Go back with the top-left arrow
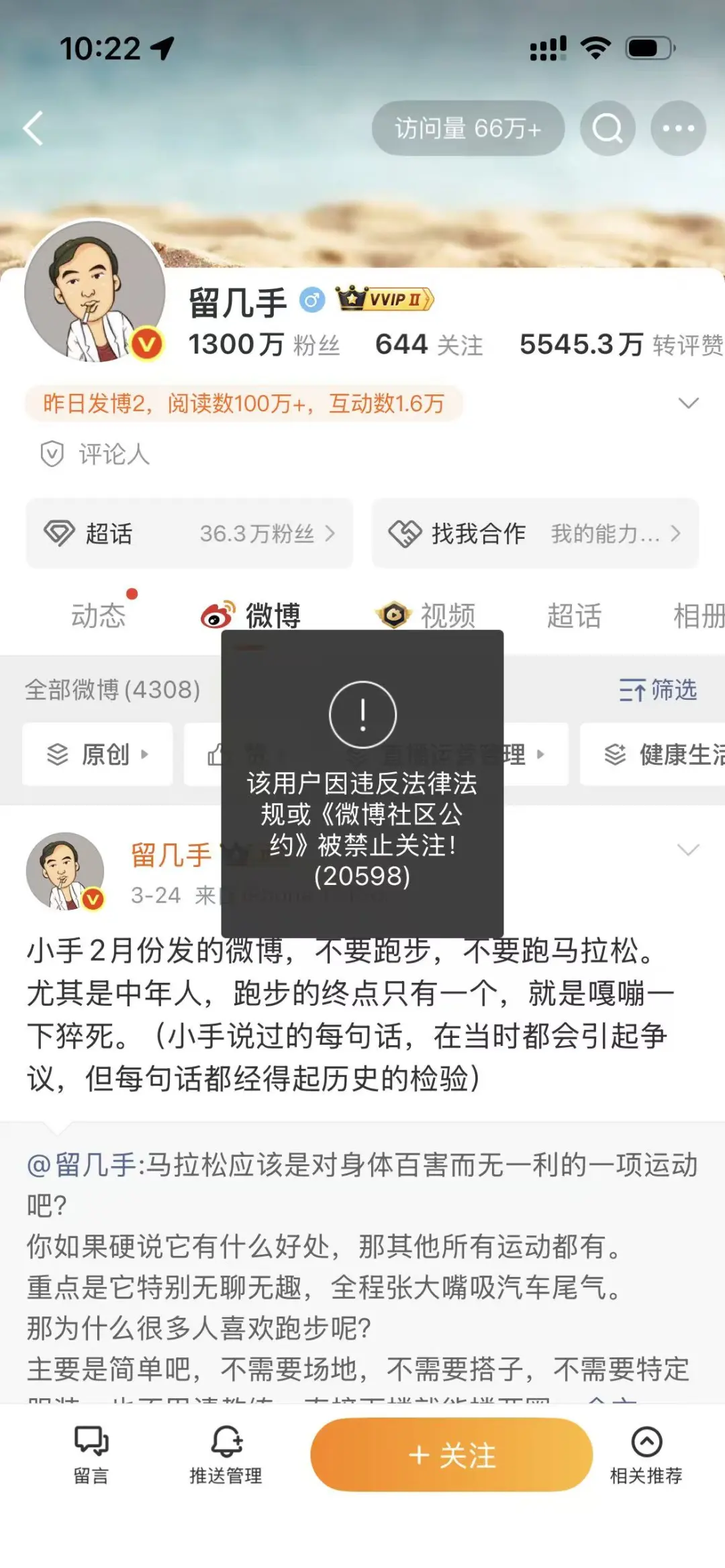Viewport: 725px width, 1568px height. pos(34,128)
